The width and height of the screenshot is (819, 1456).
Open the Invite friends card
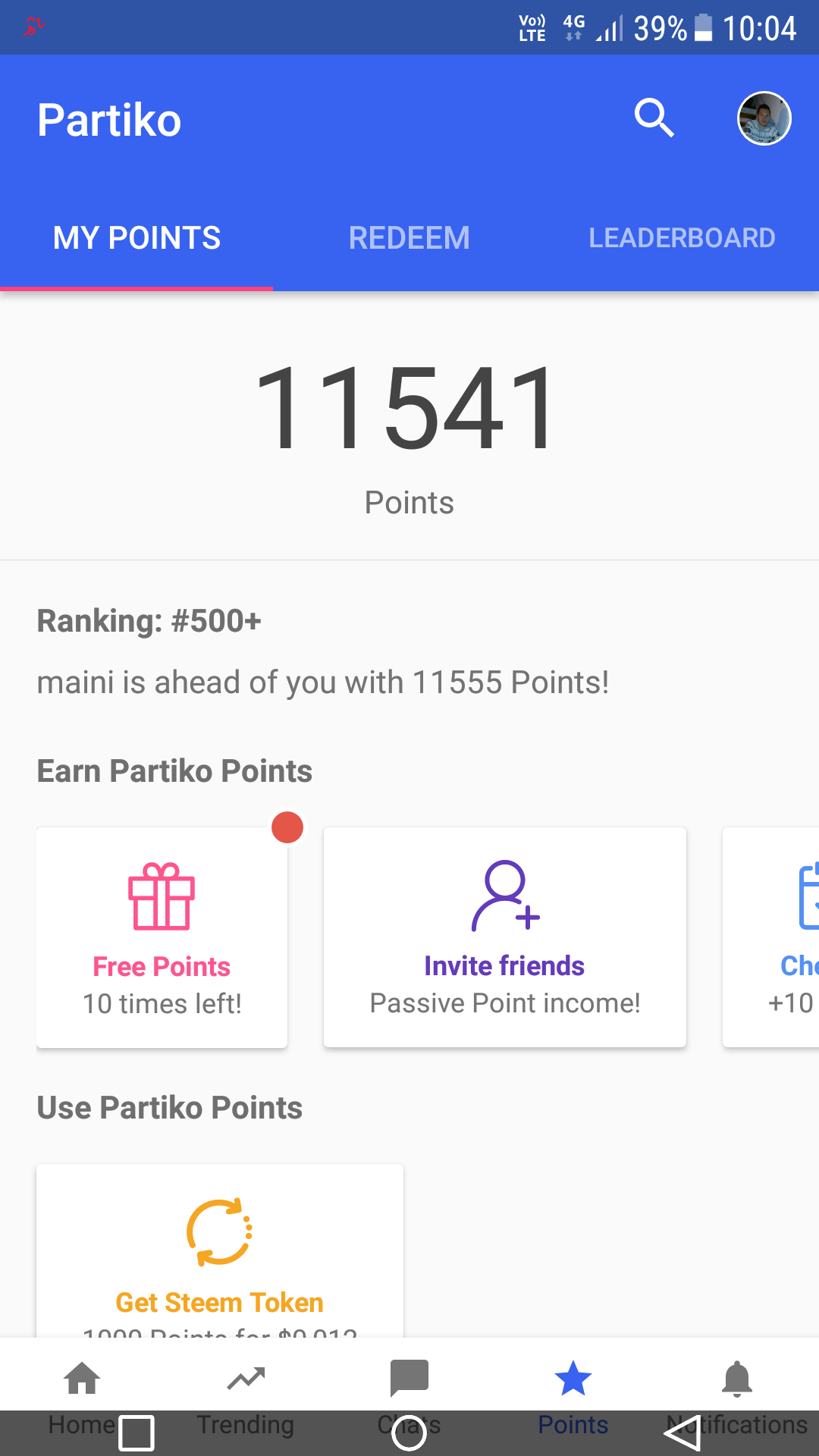tap(504, 937)
